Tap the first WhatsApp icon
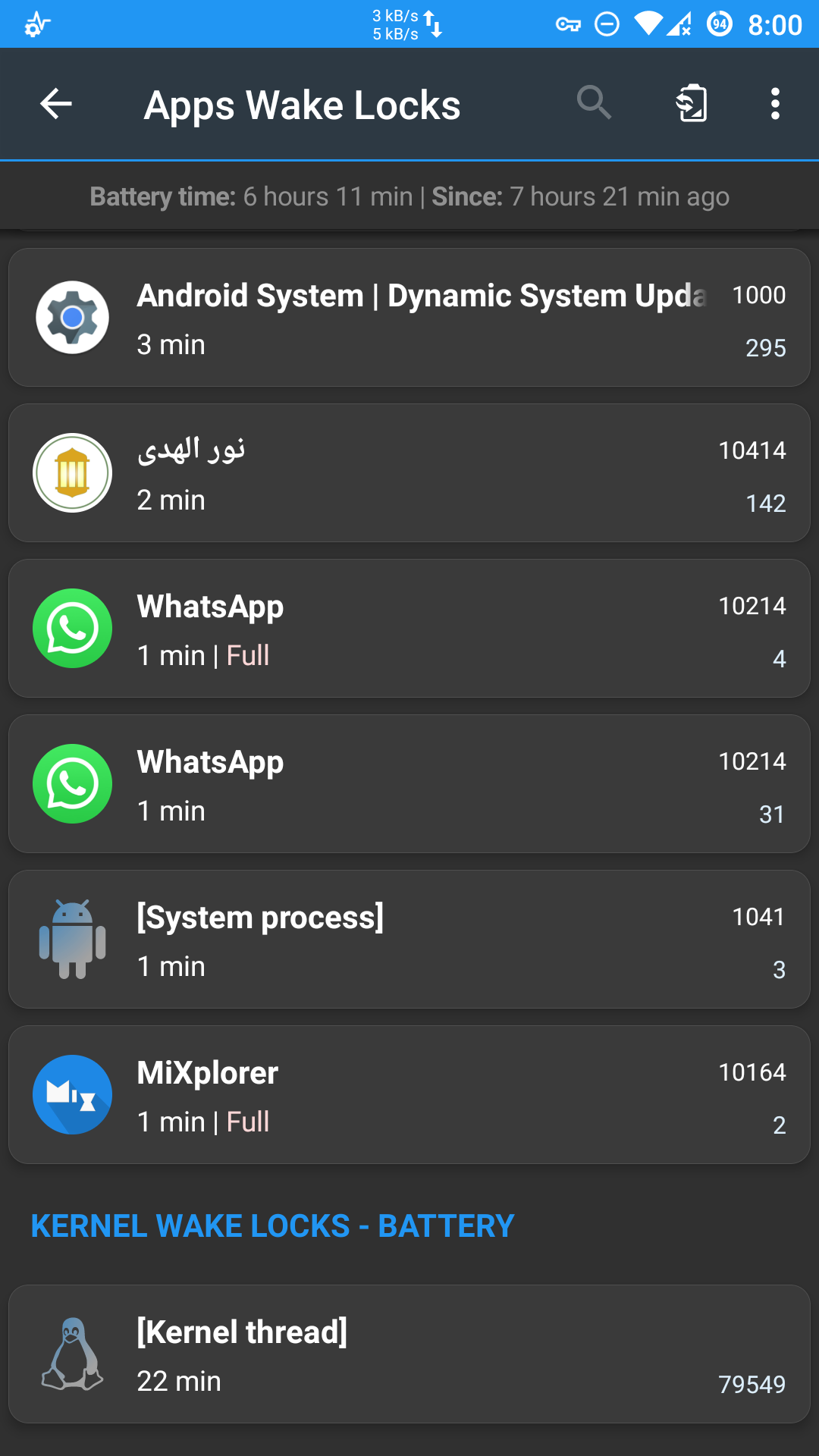Image resolution: width=819 pixels, height=1456 pixels. point(72,628)
